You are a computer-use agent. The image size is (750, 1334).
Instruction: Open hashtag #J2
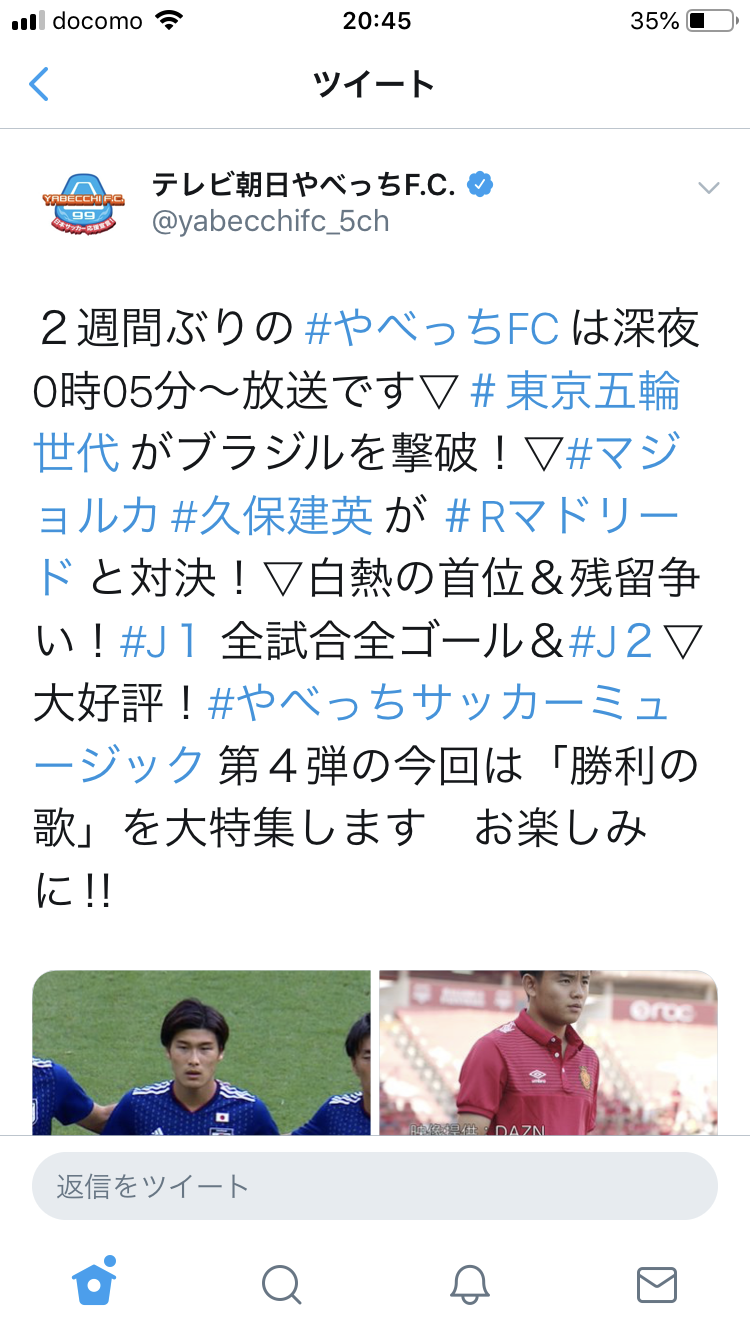click(x=611, y=642)
